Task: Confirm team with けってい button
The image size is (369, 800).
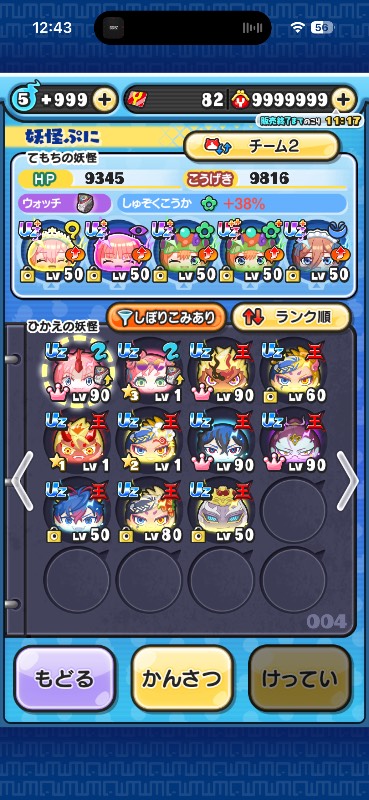Action: 300,679
